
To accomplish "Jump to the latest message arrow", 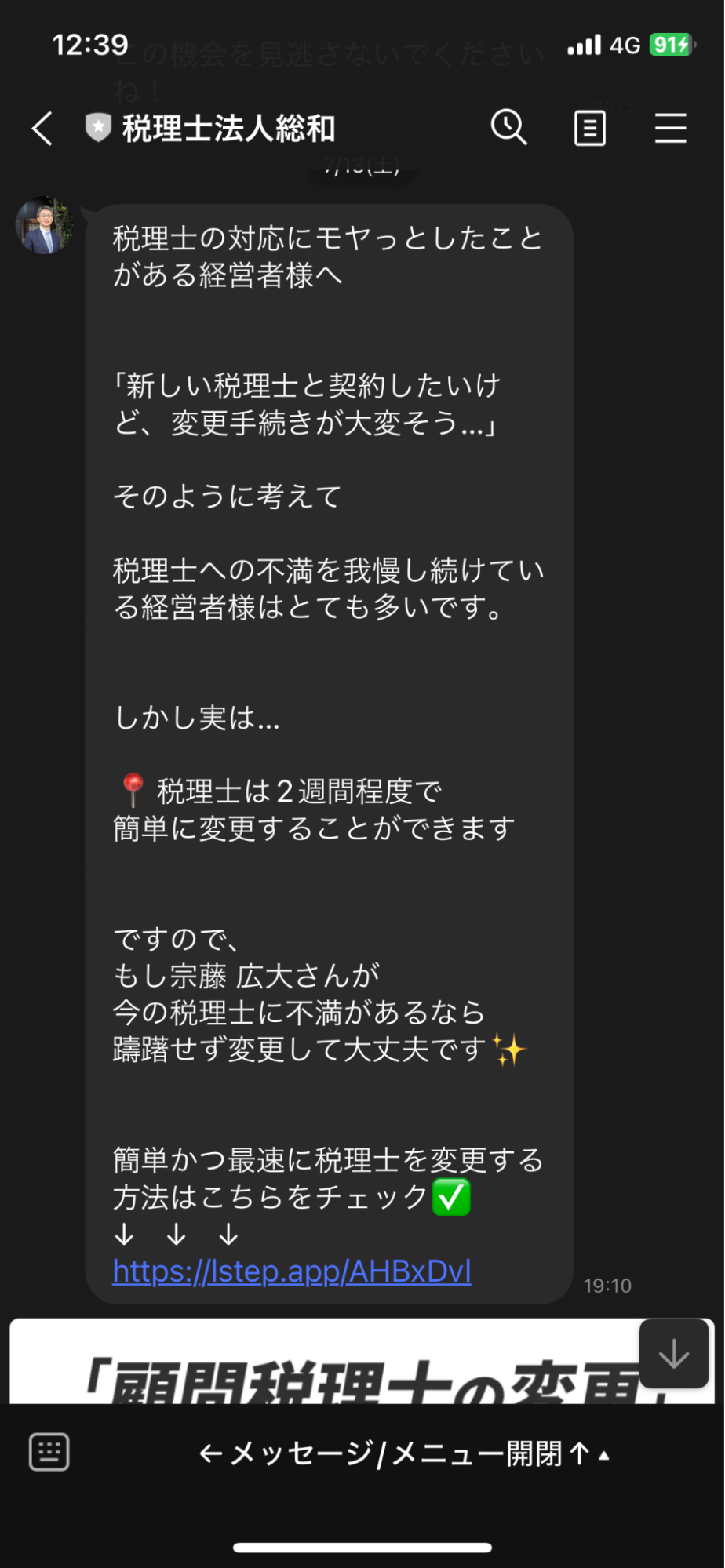I will point(673,1354).
